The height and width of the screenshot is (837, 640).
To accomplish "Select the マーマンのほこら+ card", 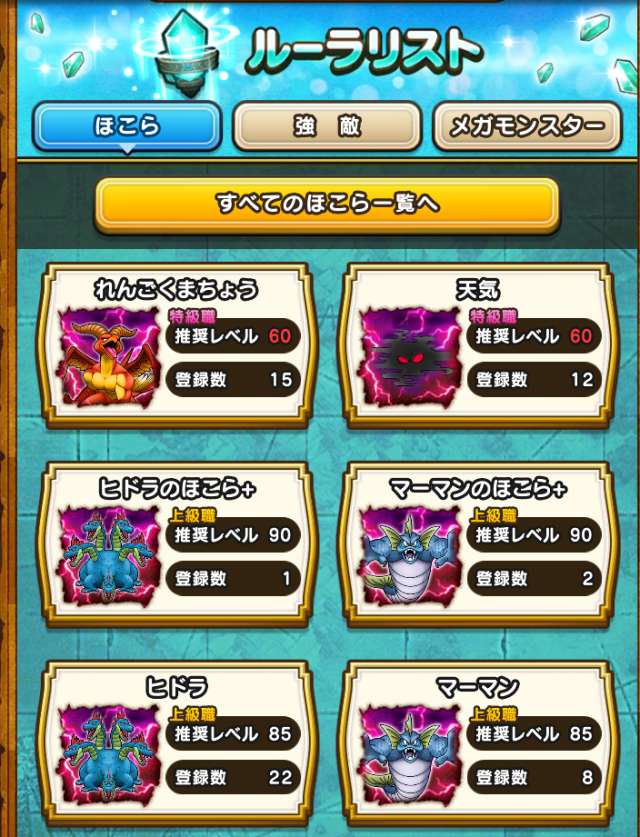I will [476, 544].
